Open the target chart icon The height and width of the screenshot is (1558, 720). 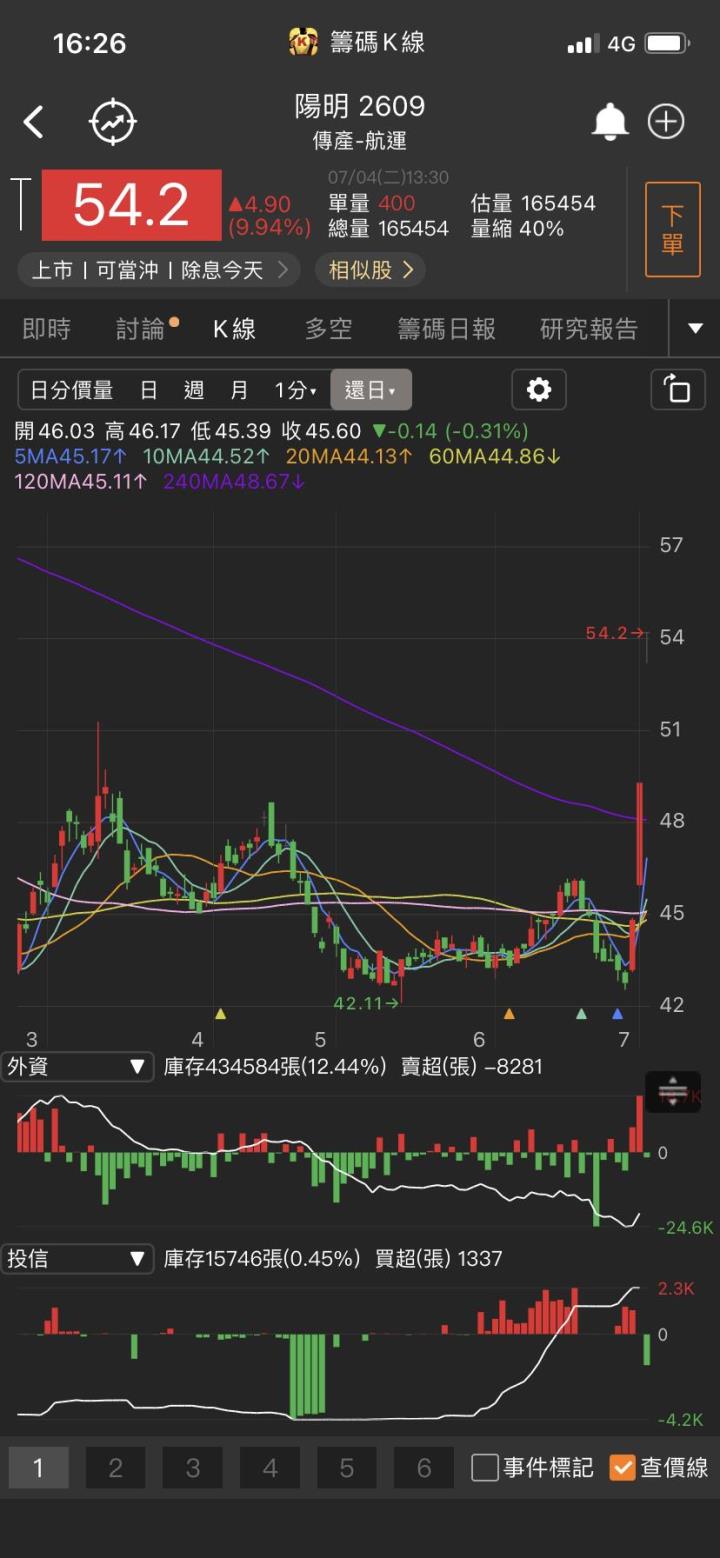tap(112, 123)
